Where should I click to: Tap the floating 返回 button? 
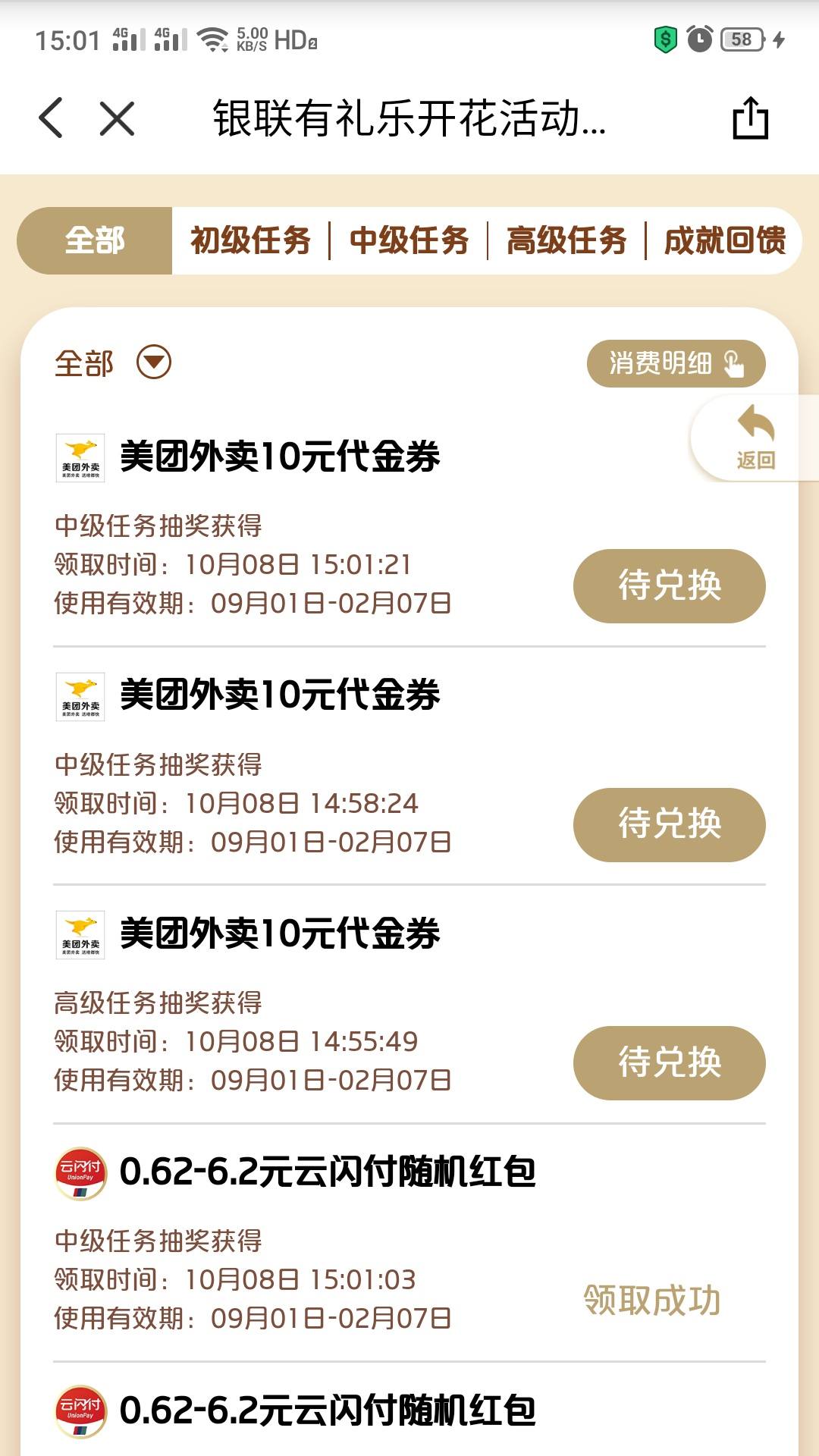[755, 438]
